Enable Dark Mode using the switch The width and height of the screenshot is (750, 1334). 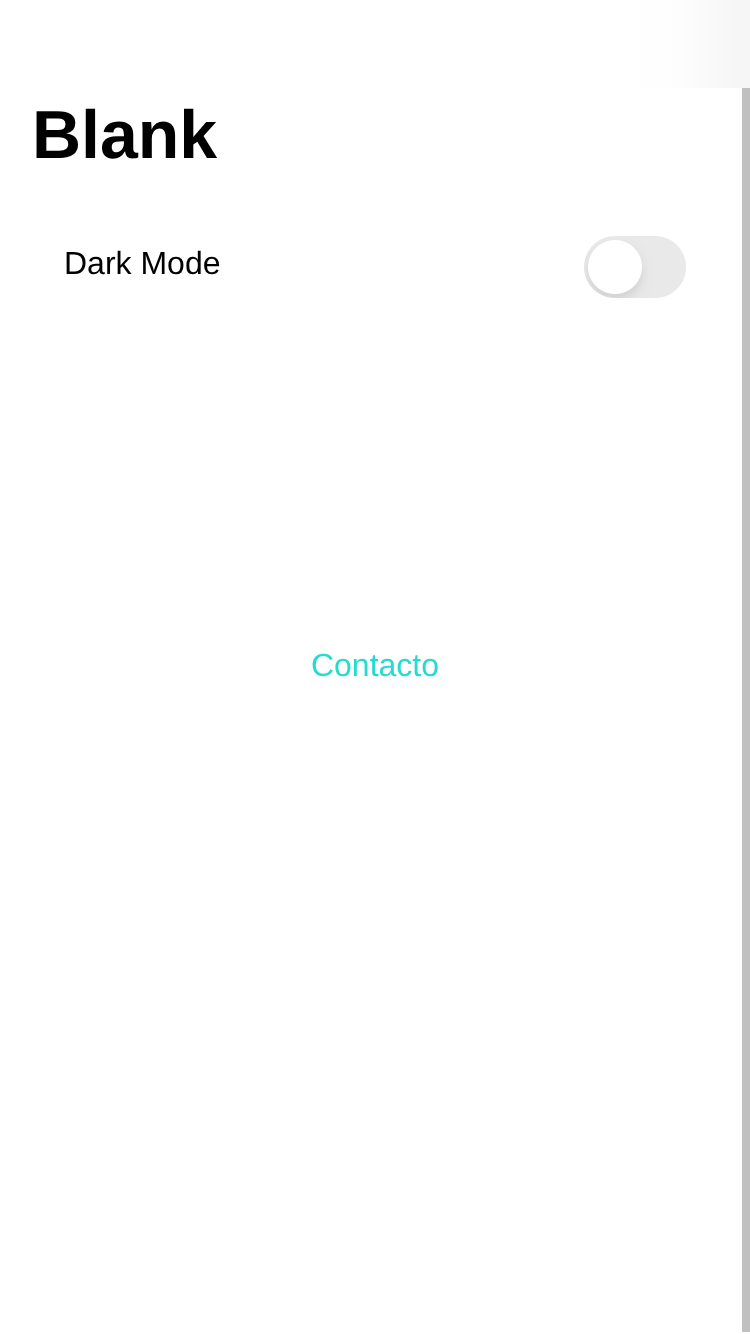click(x=635, y=267)
